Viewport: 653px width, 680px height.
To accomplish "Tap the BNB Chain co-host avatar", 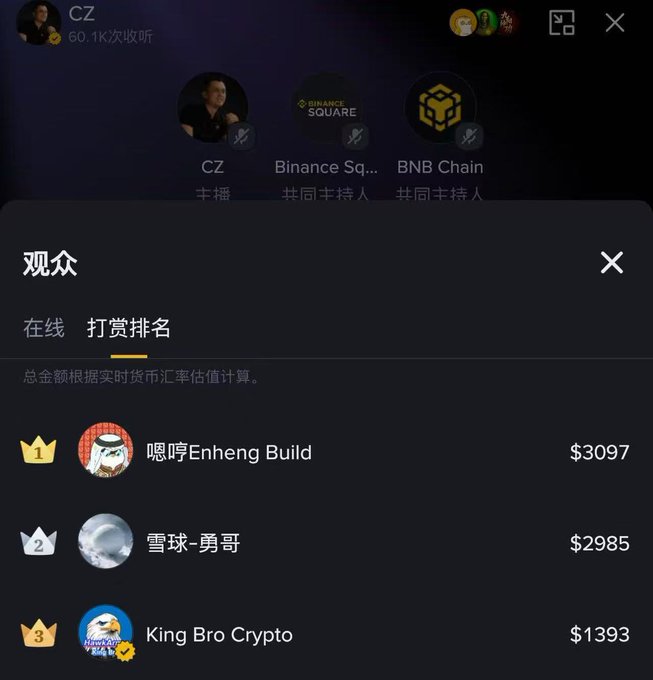I will click(440, 108).
